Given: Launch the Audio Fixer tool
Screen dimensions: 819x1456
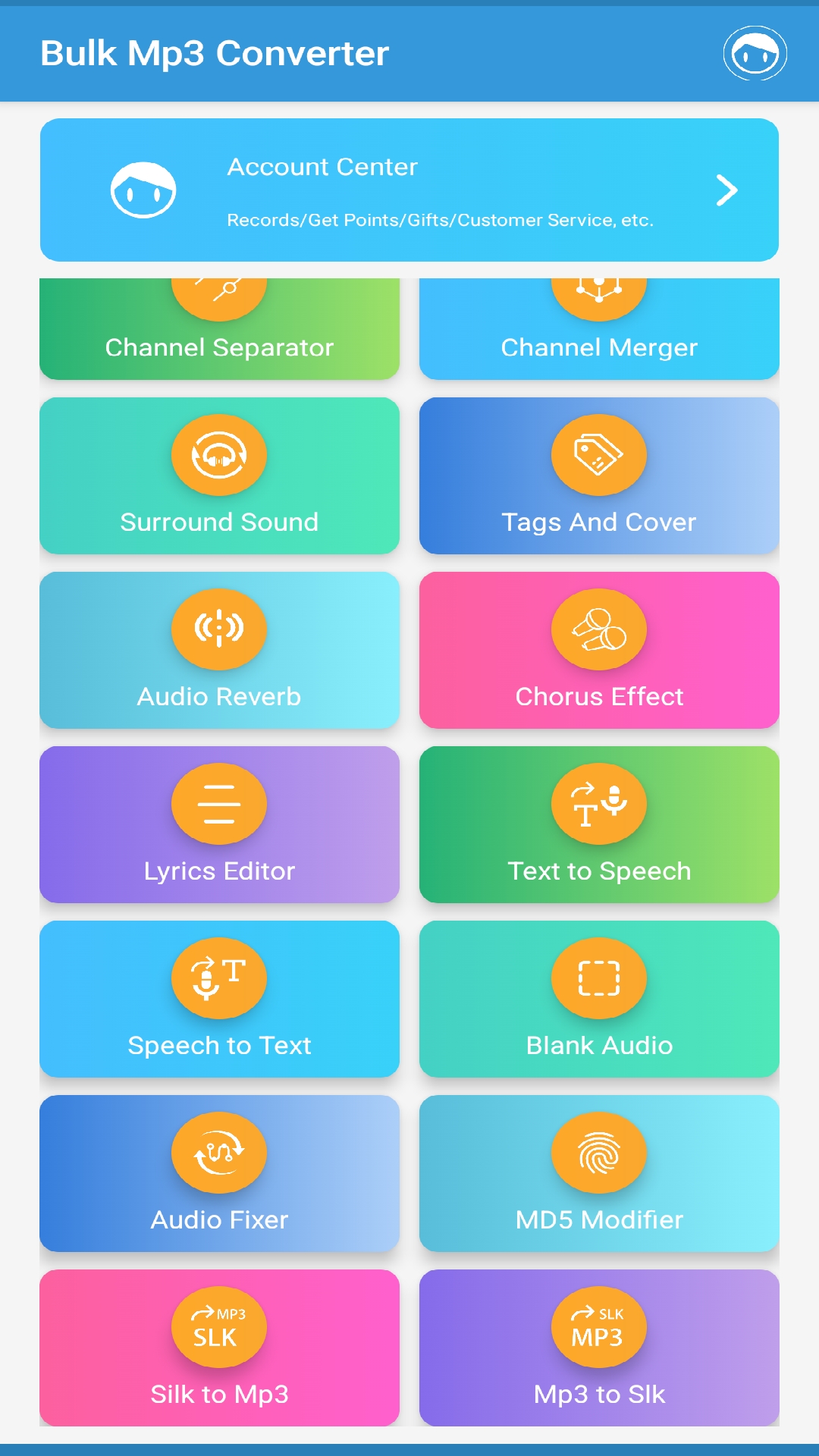Looking at the screenshot, I should (219, 1173).
